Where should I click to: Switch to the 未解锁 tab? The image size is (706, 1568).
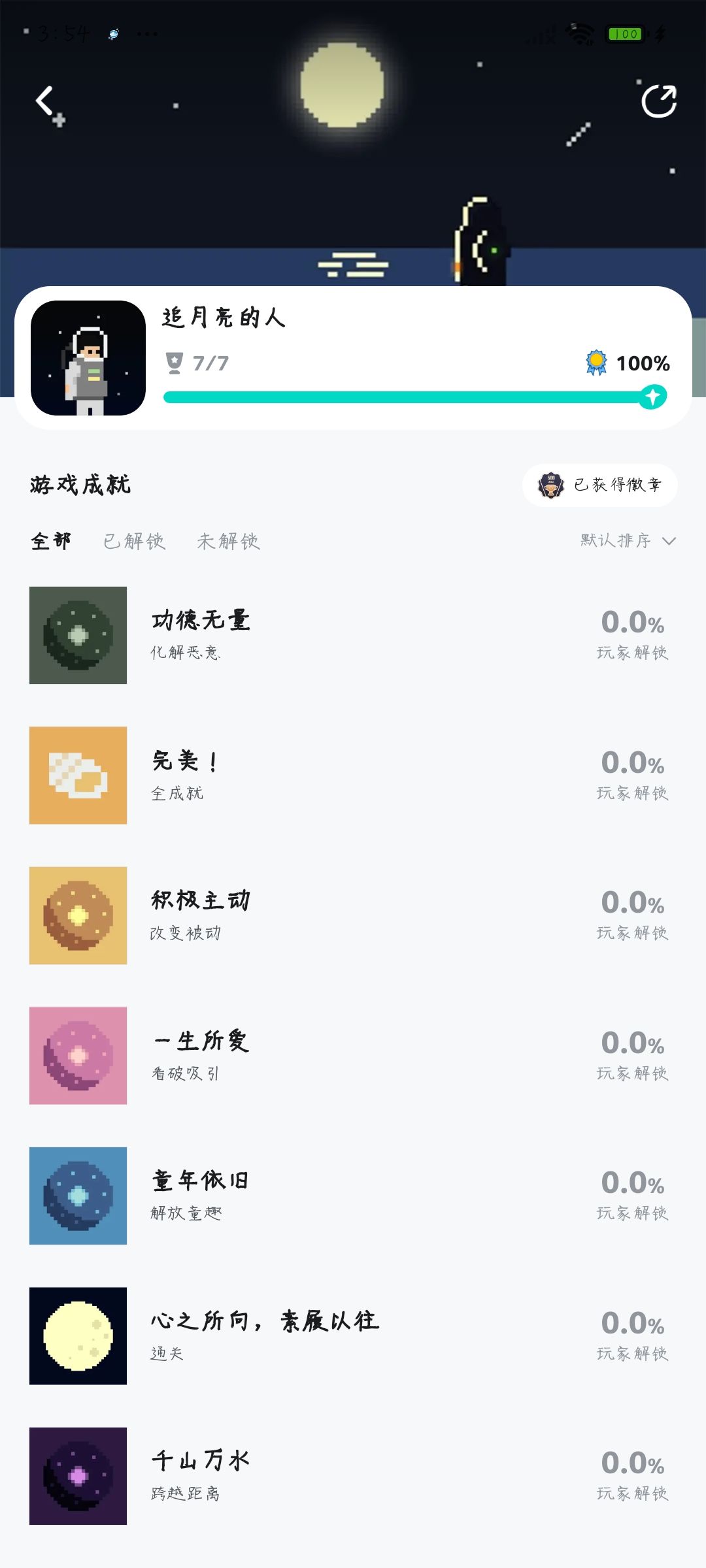228,541
